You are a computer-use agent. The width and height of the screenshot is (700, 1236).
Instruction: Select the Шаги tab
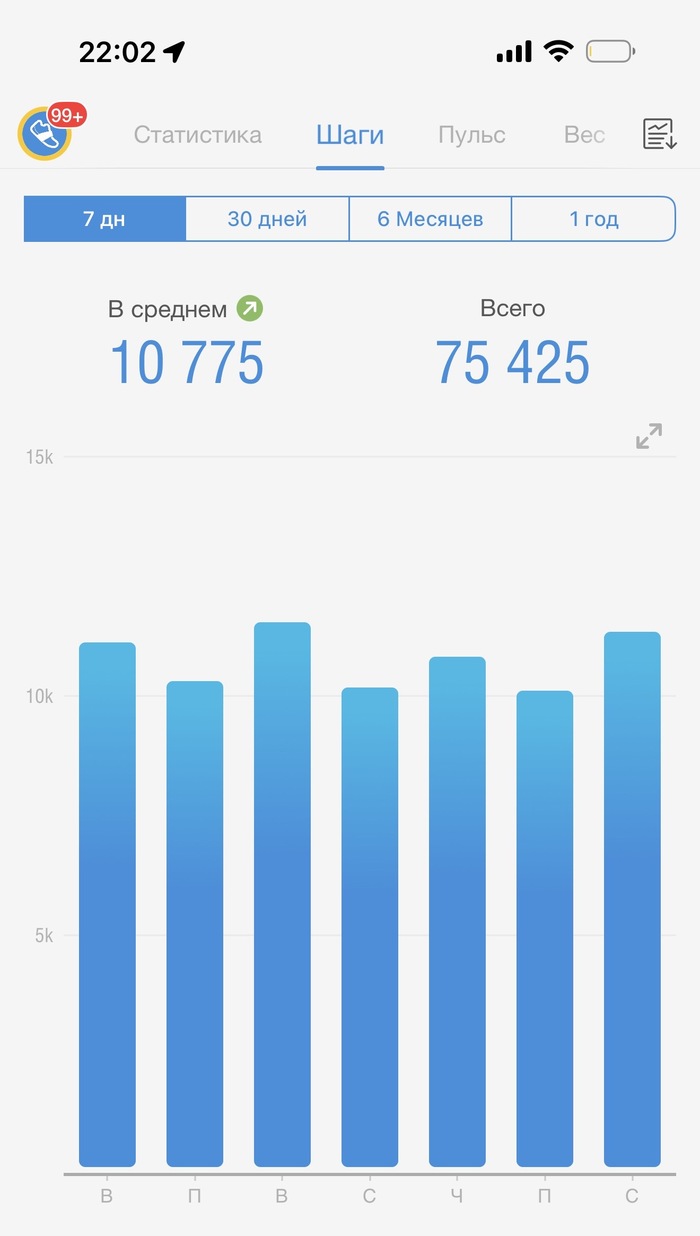click(x=350, y=135)
